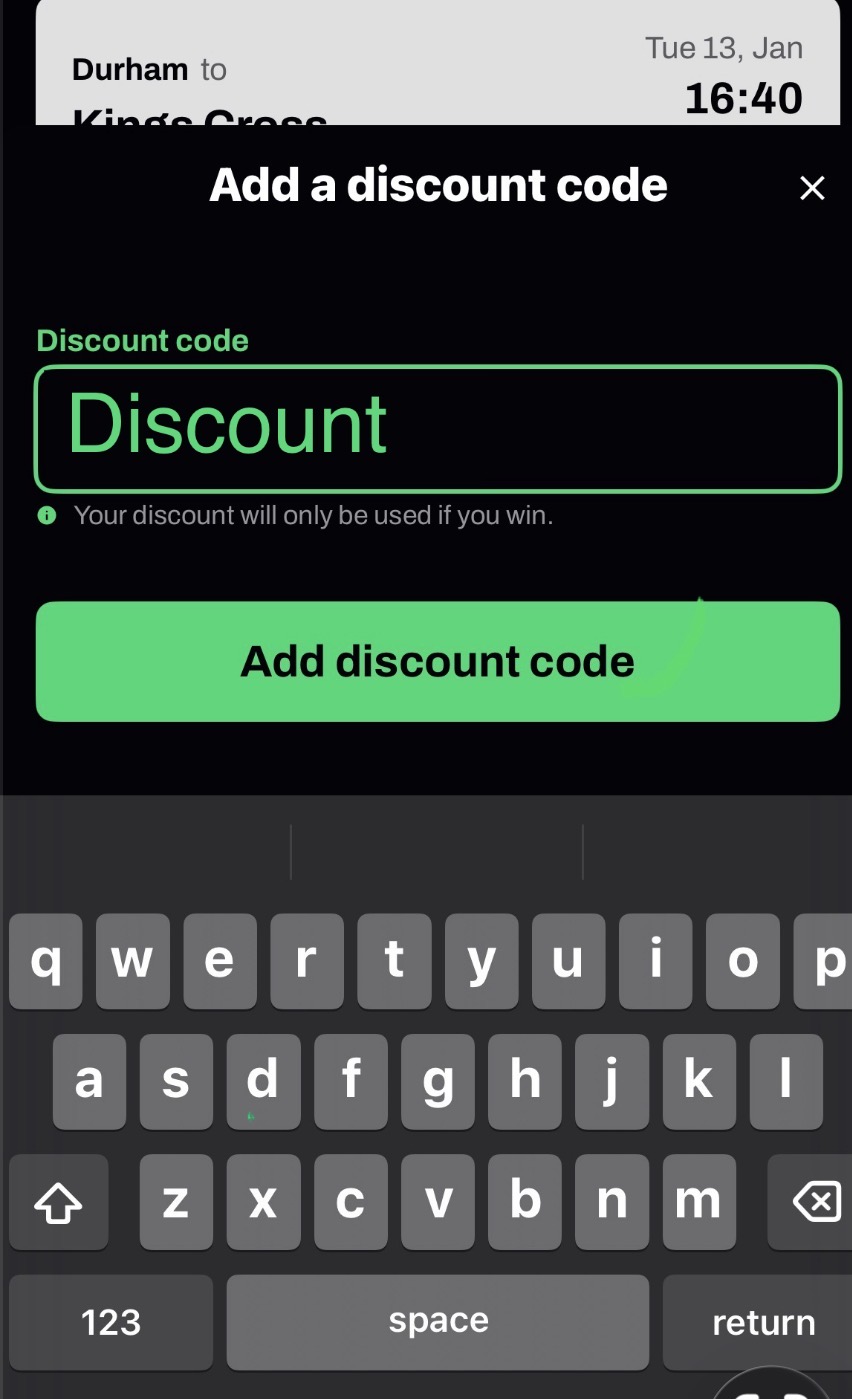Image resolution: width=852 pixels, height=1399 pixels.
Task: Hit the backspace key
Action: [x=814, y=1201]
